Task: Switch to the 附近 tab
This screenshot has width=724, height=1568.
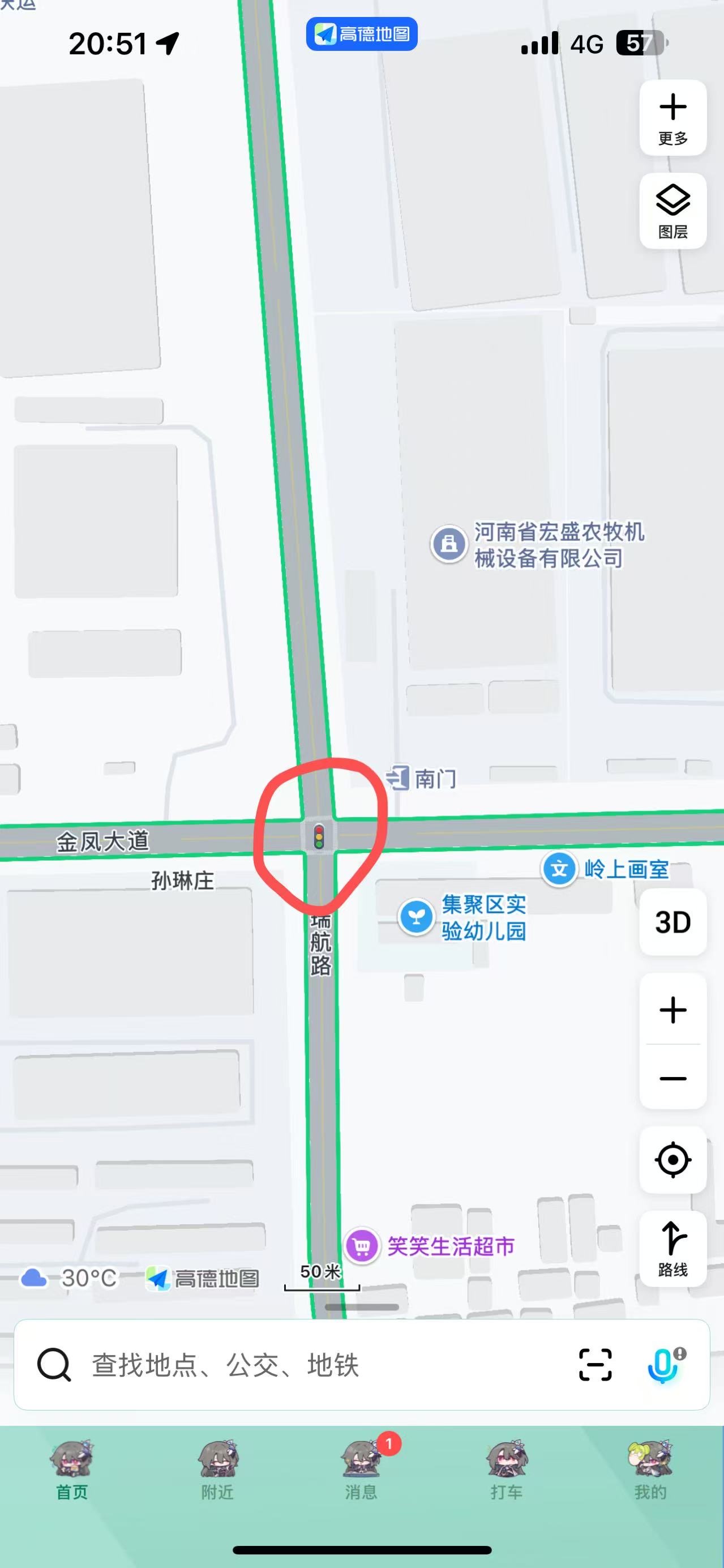Action: [217, 1471]
